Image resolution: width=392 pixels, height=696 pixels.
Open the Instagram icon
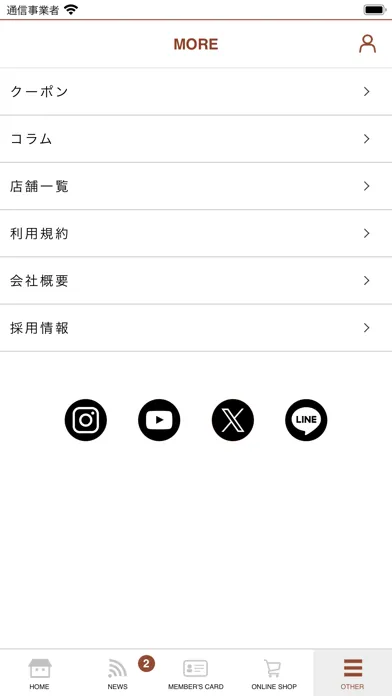point(86,420)
